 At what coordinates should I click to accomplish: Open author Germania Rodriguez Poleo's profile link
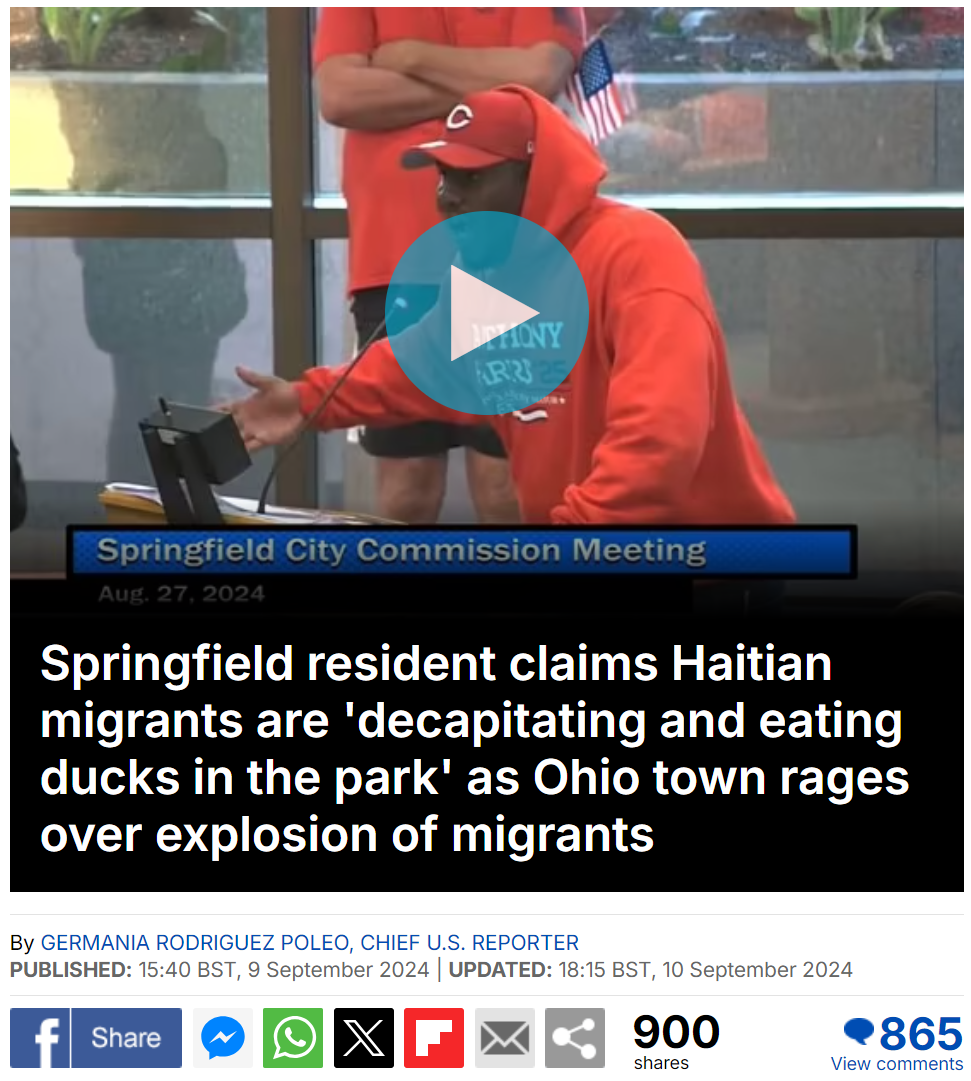[309, 943]
